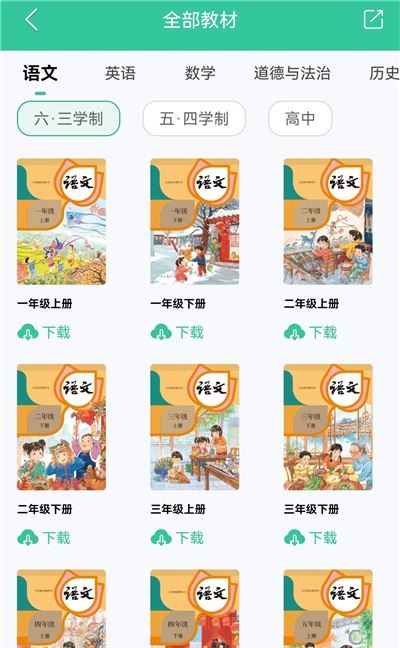Download the 三年级上册 textbook
Image resolution: width=400 pixels, height=648 pixels.
point(177,538)
